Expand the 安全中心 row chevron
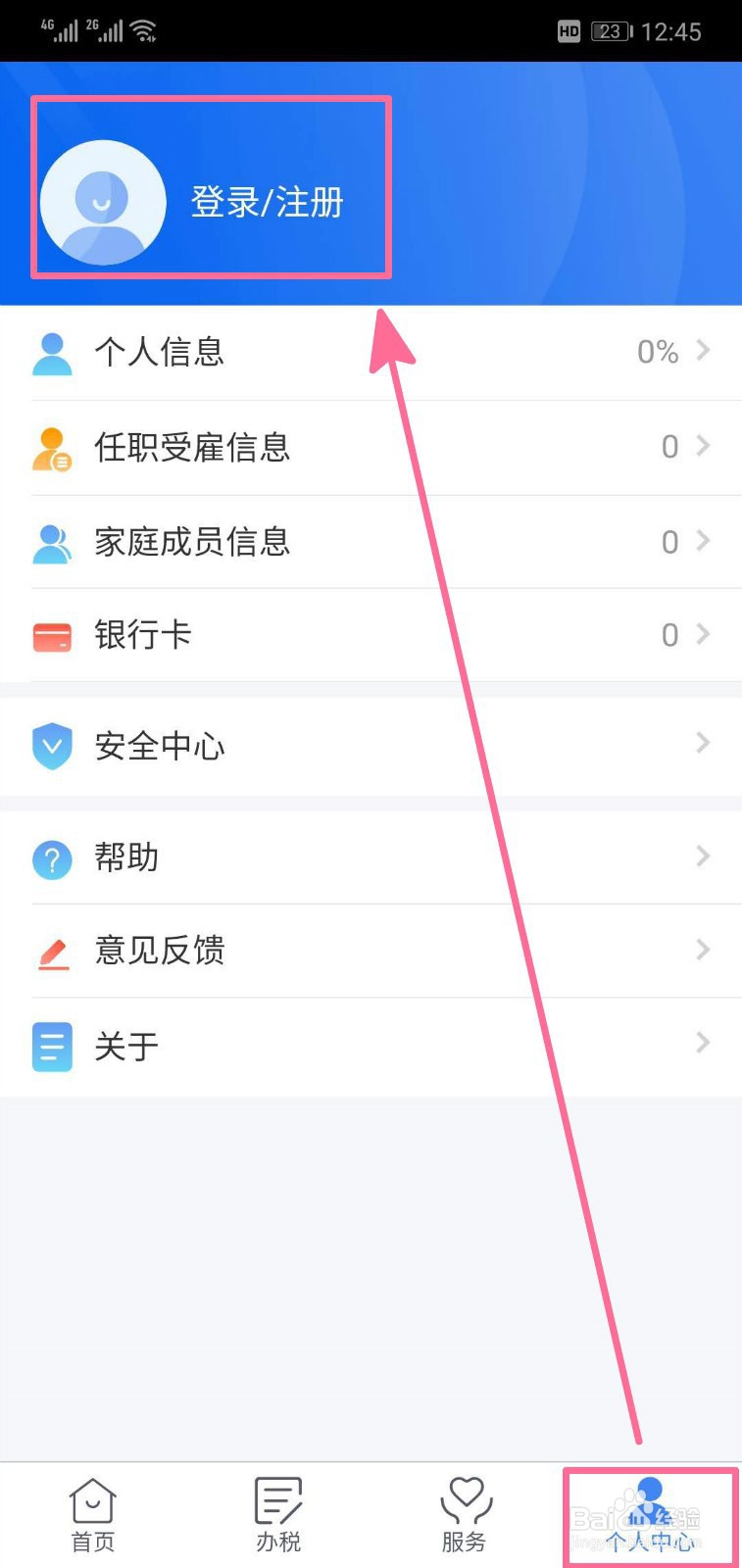This screenshot has width=742, height=1568. coord(702,746)
